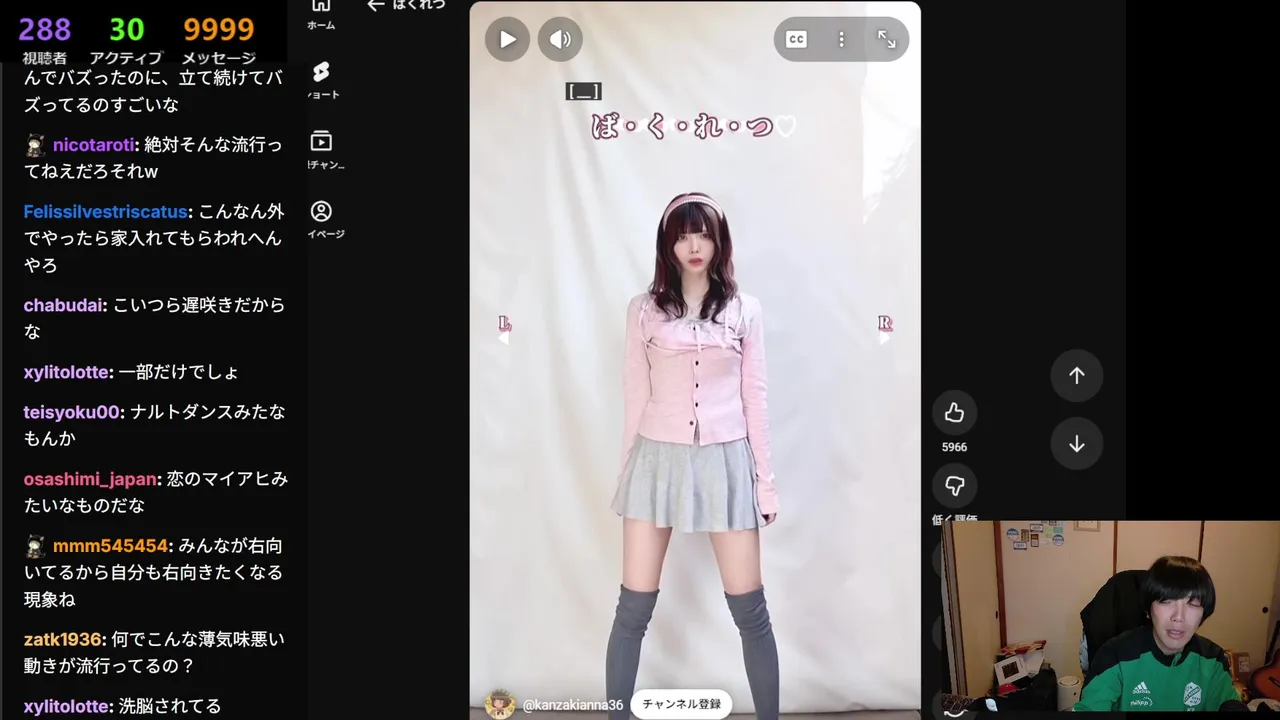Open the ホーム sidebar item

pos(321,12)
